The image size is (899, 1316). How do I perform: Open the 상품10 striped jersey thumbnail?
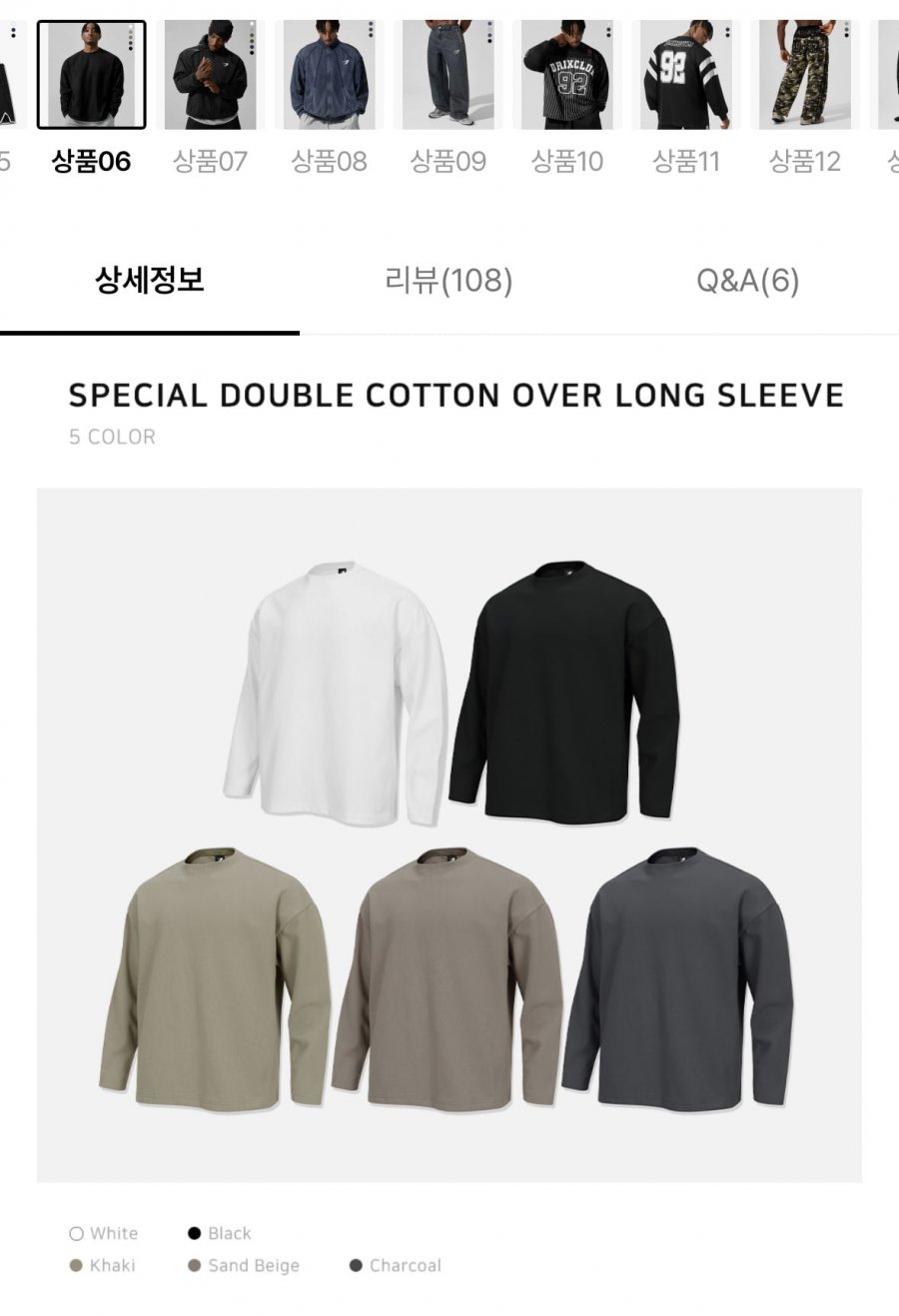pos(566,75)
